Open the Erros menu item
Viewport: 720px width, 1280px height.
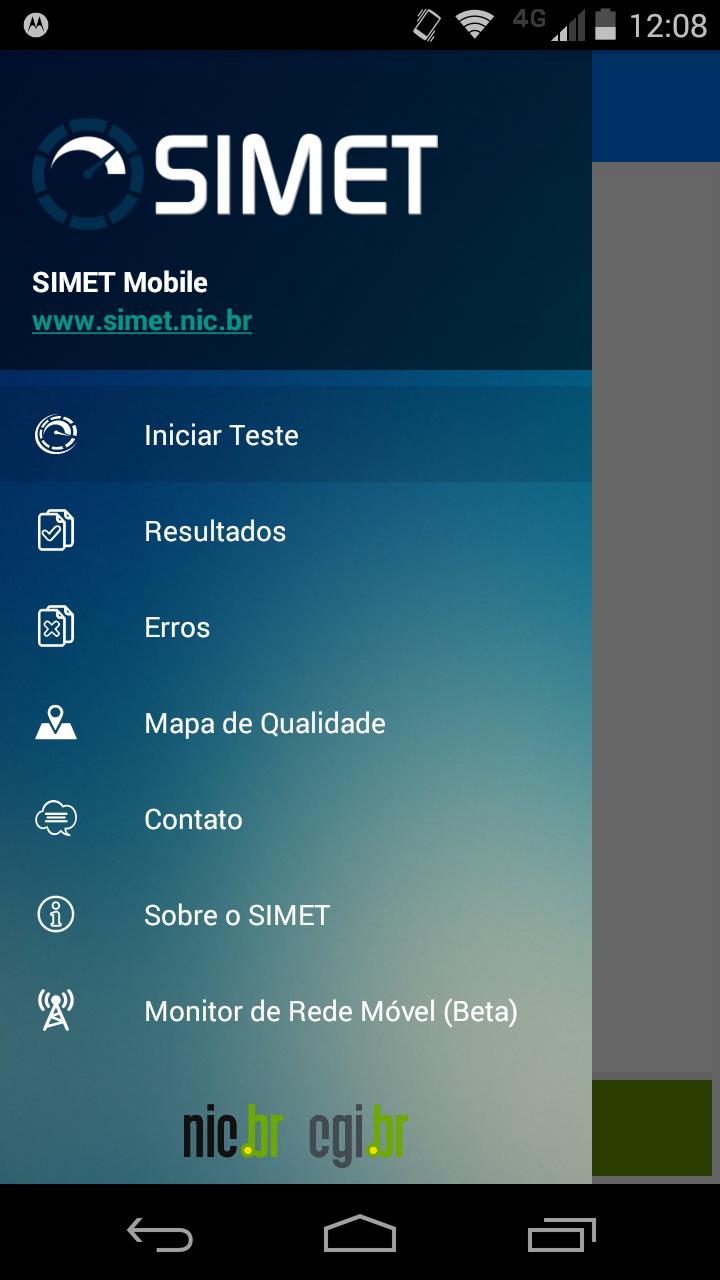tap(177, 627)
